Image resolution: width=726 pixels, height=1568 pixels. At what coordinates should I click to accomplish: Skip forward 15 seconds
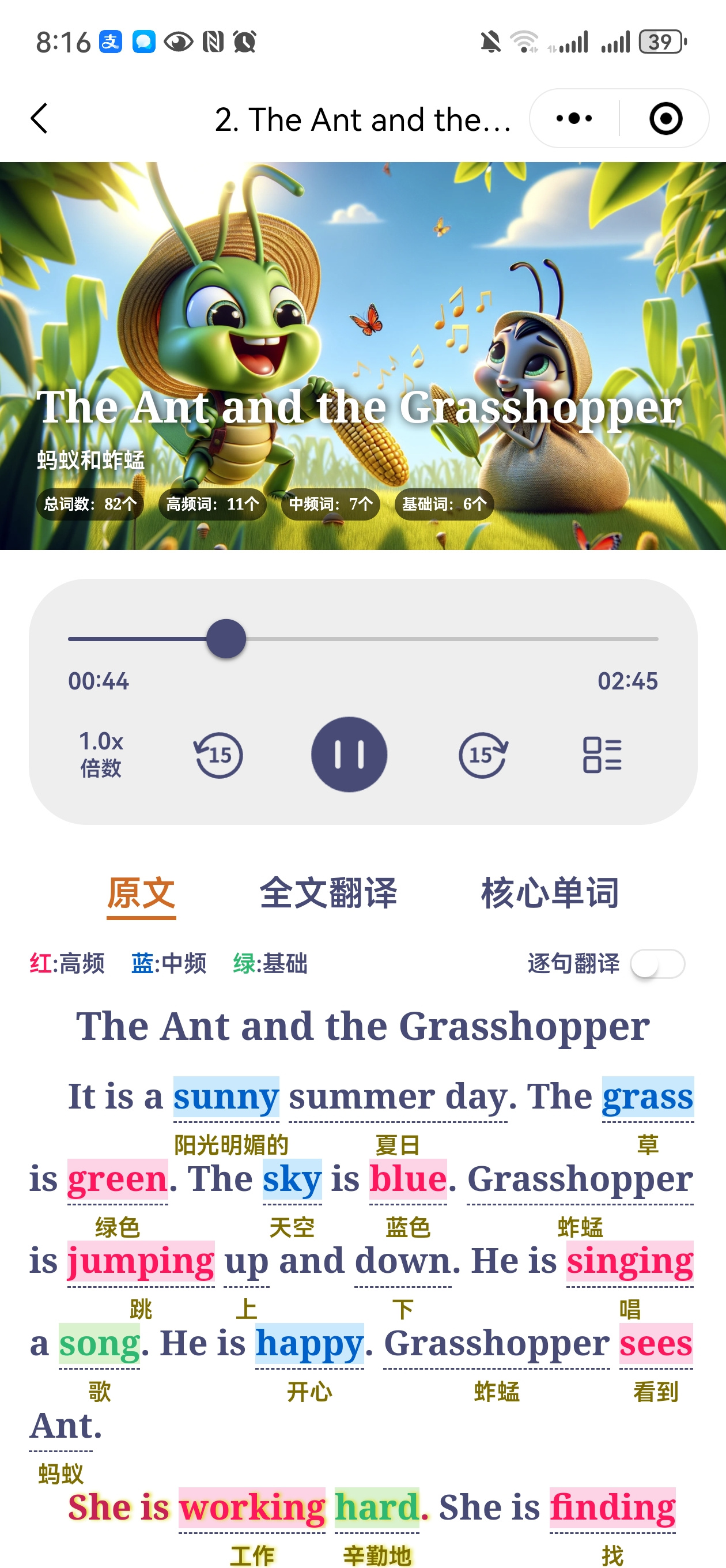click(x=483, y=755)
